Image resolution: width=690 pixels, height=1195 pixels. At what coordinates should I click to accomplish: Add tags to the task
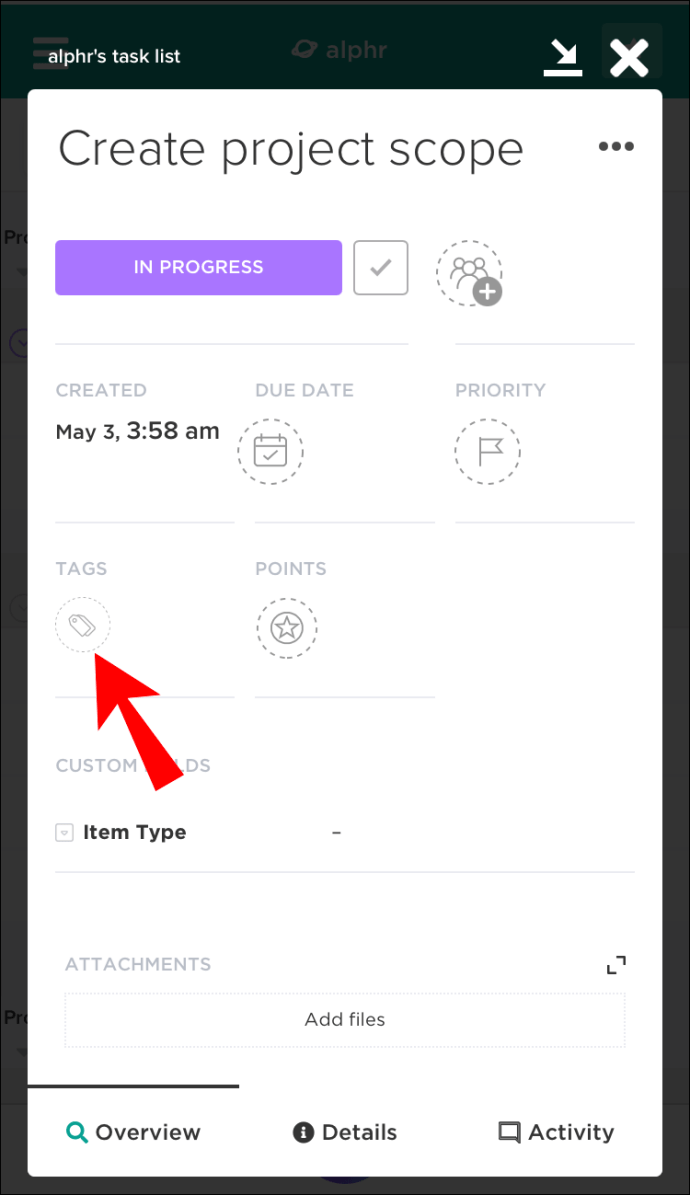(82, 626)
